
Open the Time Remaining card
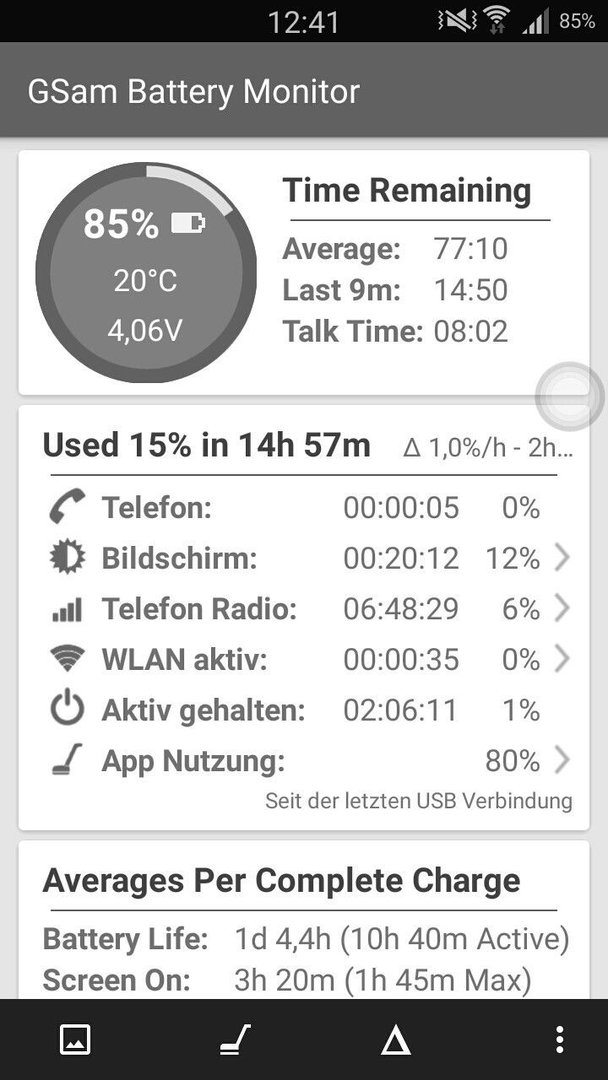point(304,273)
